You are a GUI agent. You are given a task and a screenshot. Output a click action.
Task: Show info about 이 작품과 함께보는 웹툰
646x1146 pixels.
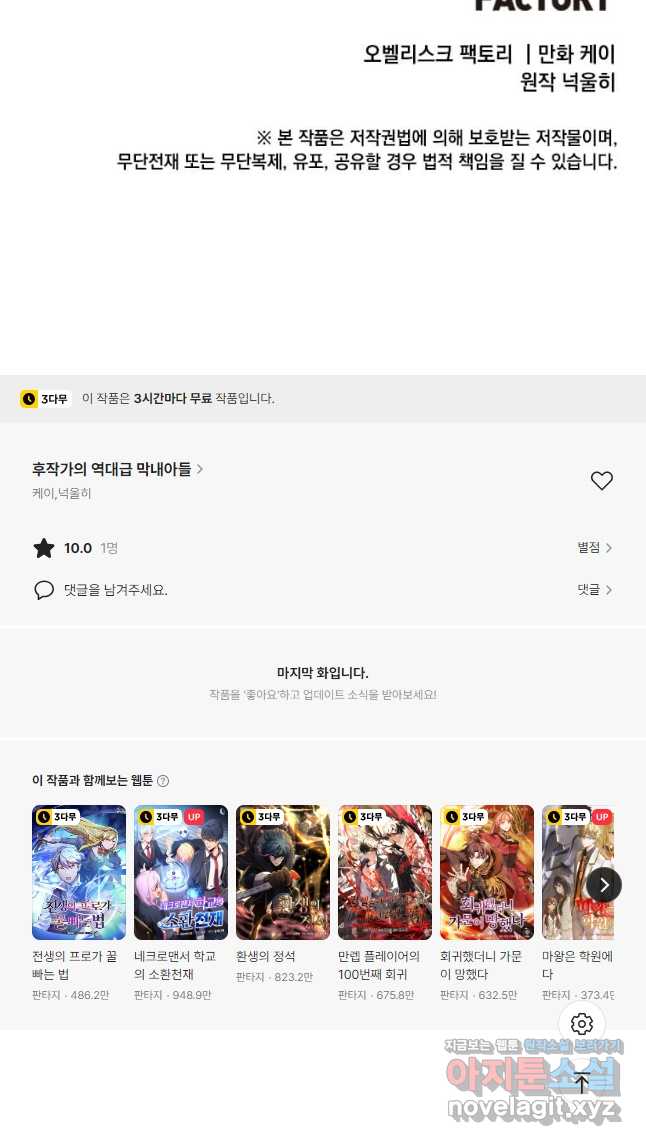pyautogui.click(x=163, y=781)
